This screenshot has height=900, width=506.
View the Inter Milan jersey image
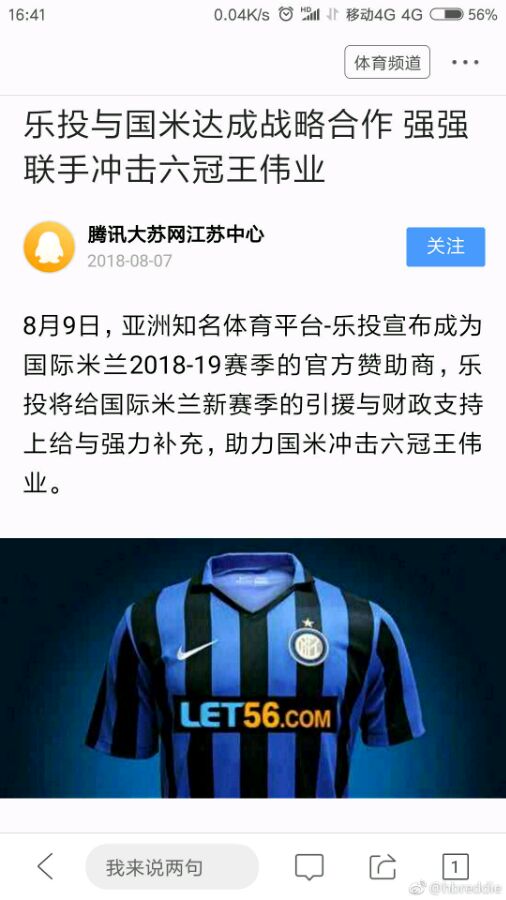[x=253, y=668]
